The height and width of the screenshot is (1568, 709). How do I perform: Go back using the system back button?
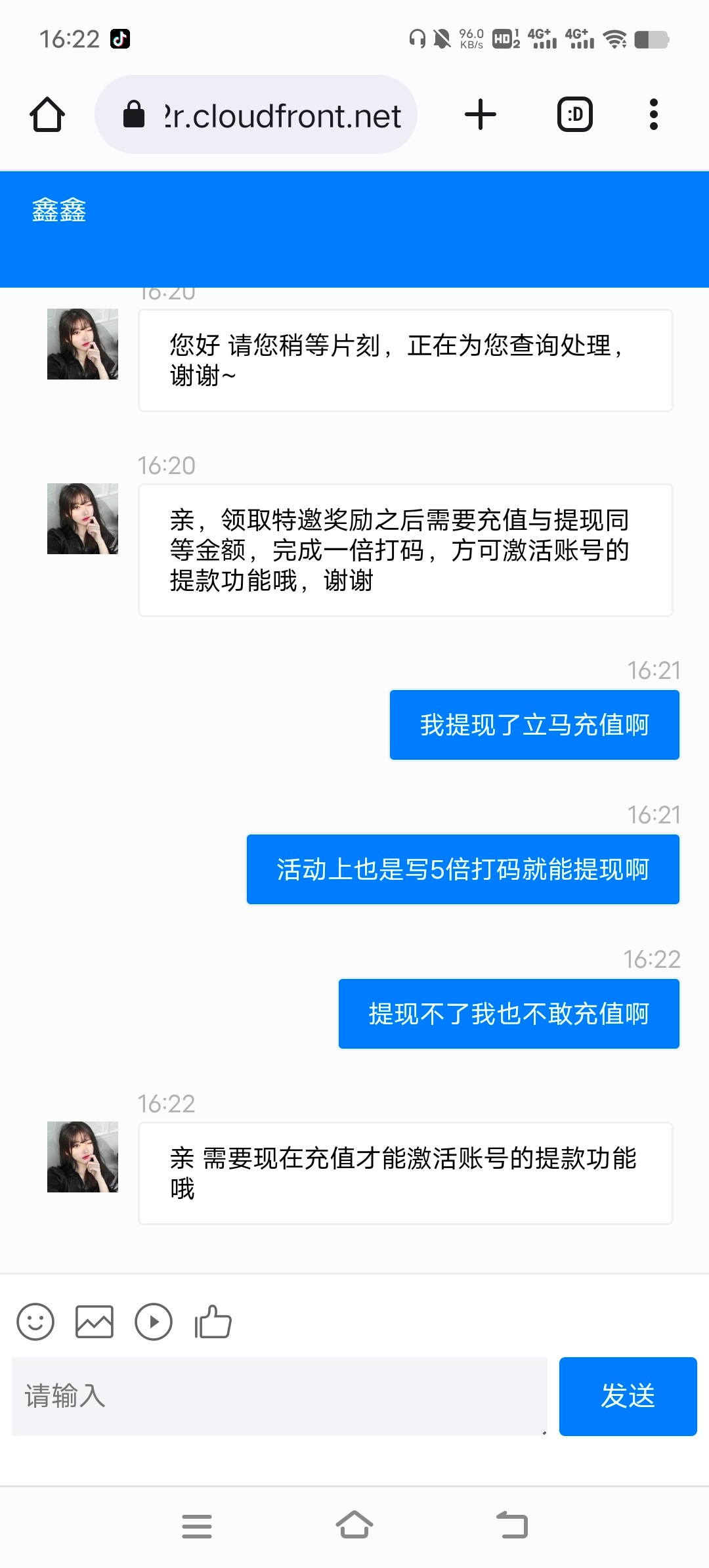512,1526
